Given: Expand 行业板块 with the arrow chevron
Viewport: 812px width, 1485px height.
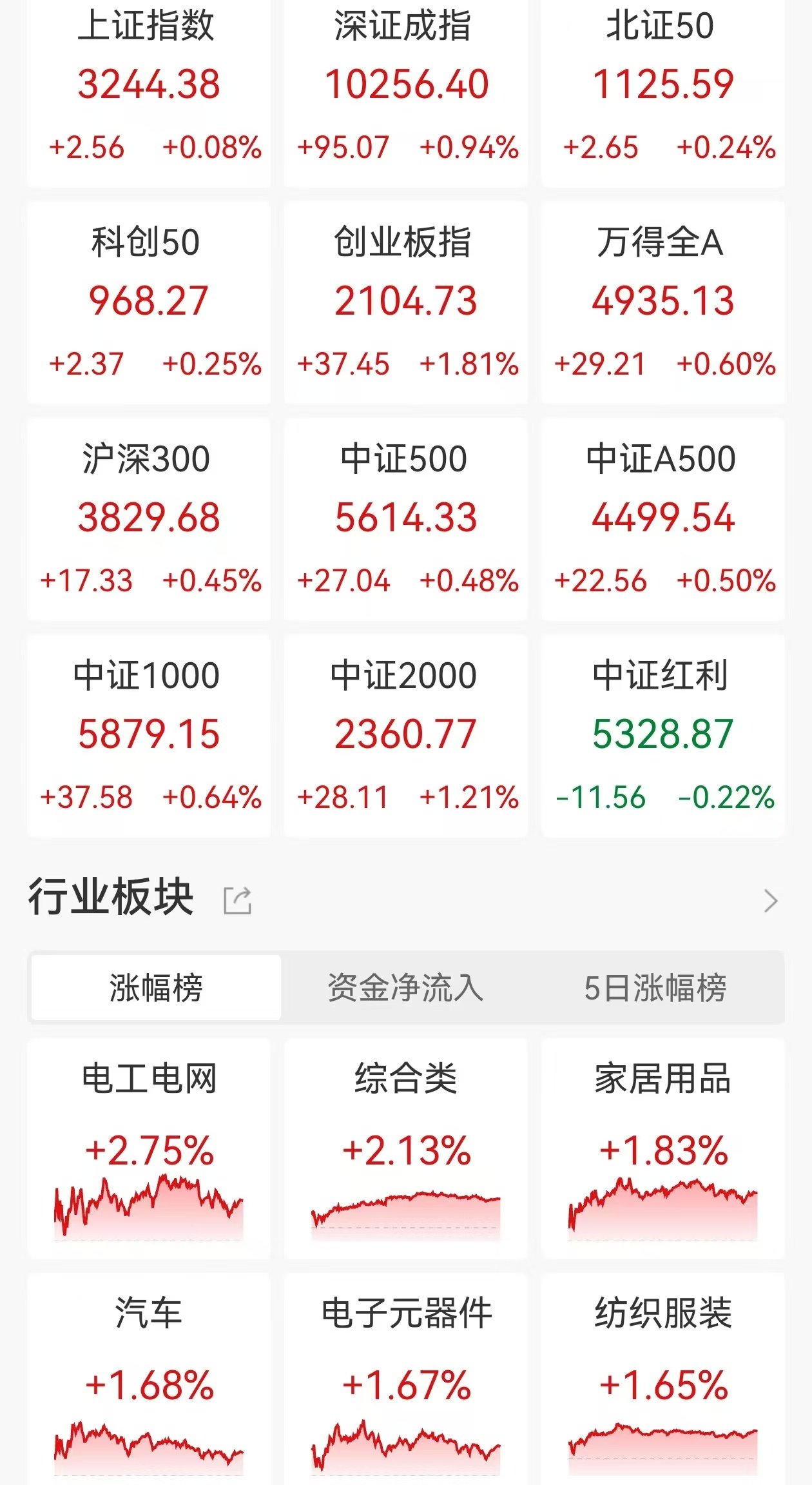Looking at the screenshot, I should point(771,900).
